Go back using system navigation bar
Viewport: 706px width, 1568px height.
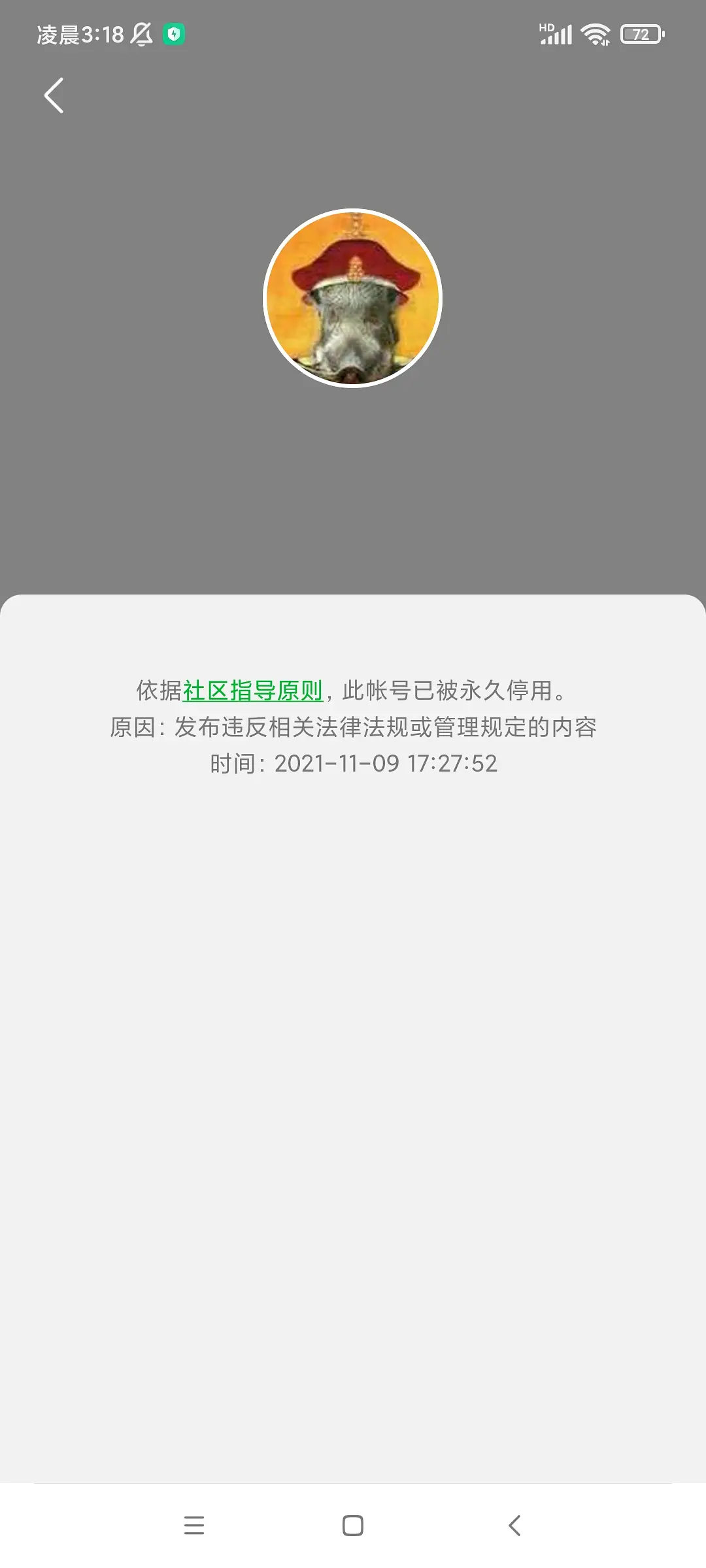coord(514,1526)
